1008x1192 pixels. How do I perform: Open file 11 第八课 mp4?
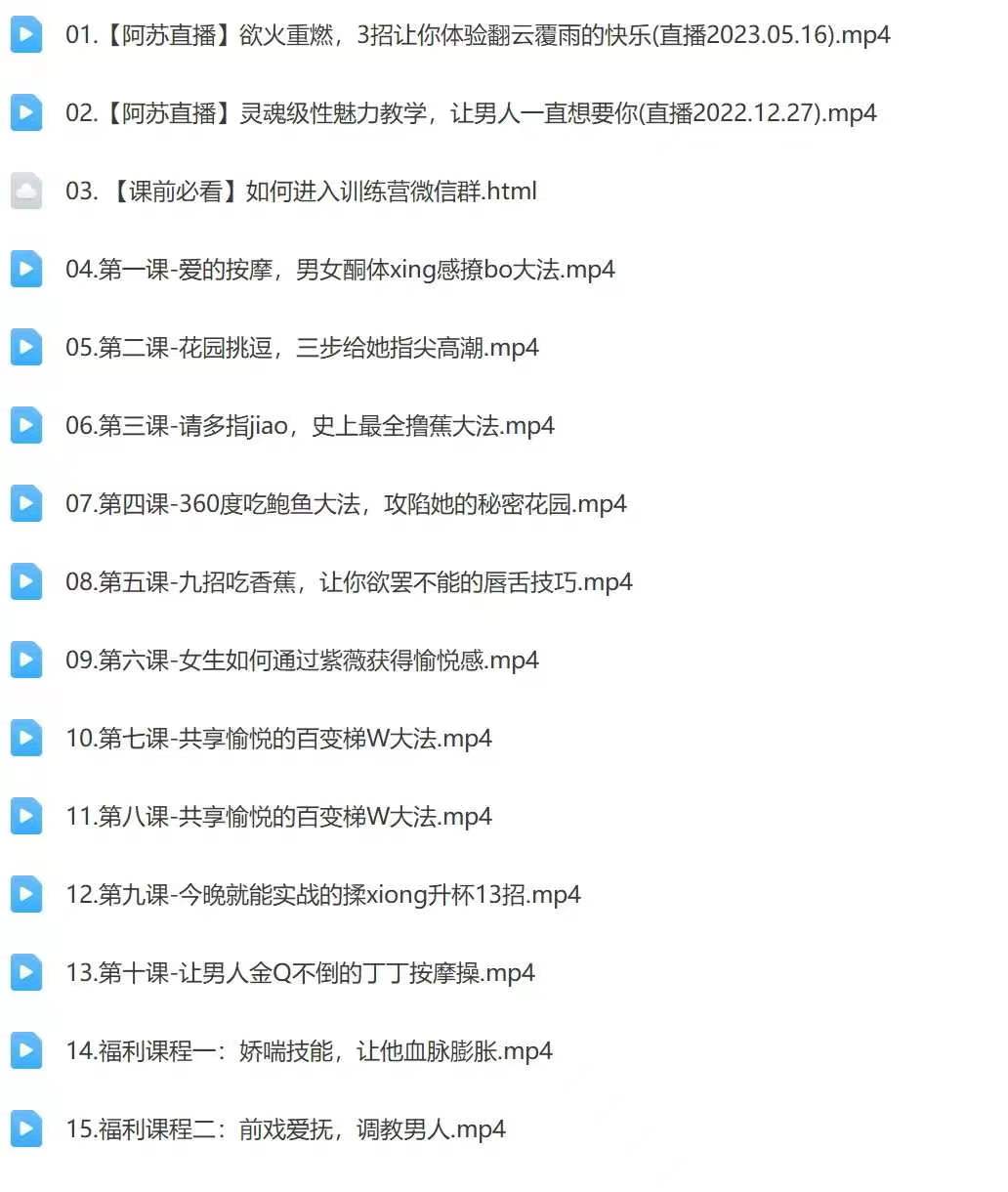coord(278,817)
